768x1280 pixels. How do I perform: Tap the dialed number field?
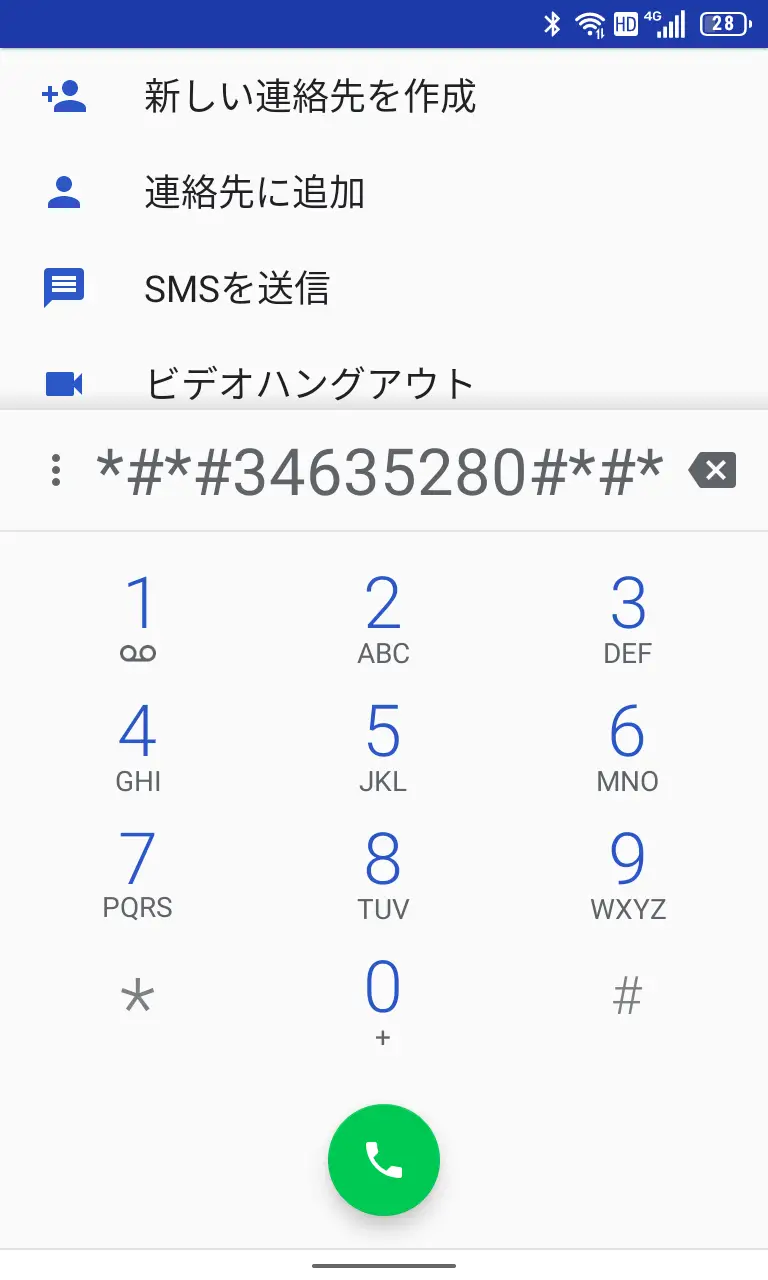tap(380, 471)
